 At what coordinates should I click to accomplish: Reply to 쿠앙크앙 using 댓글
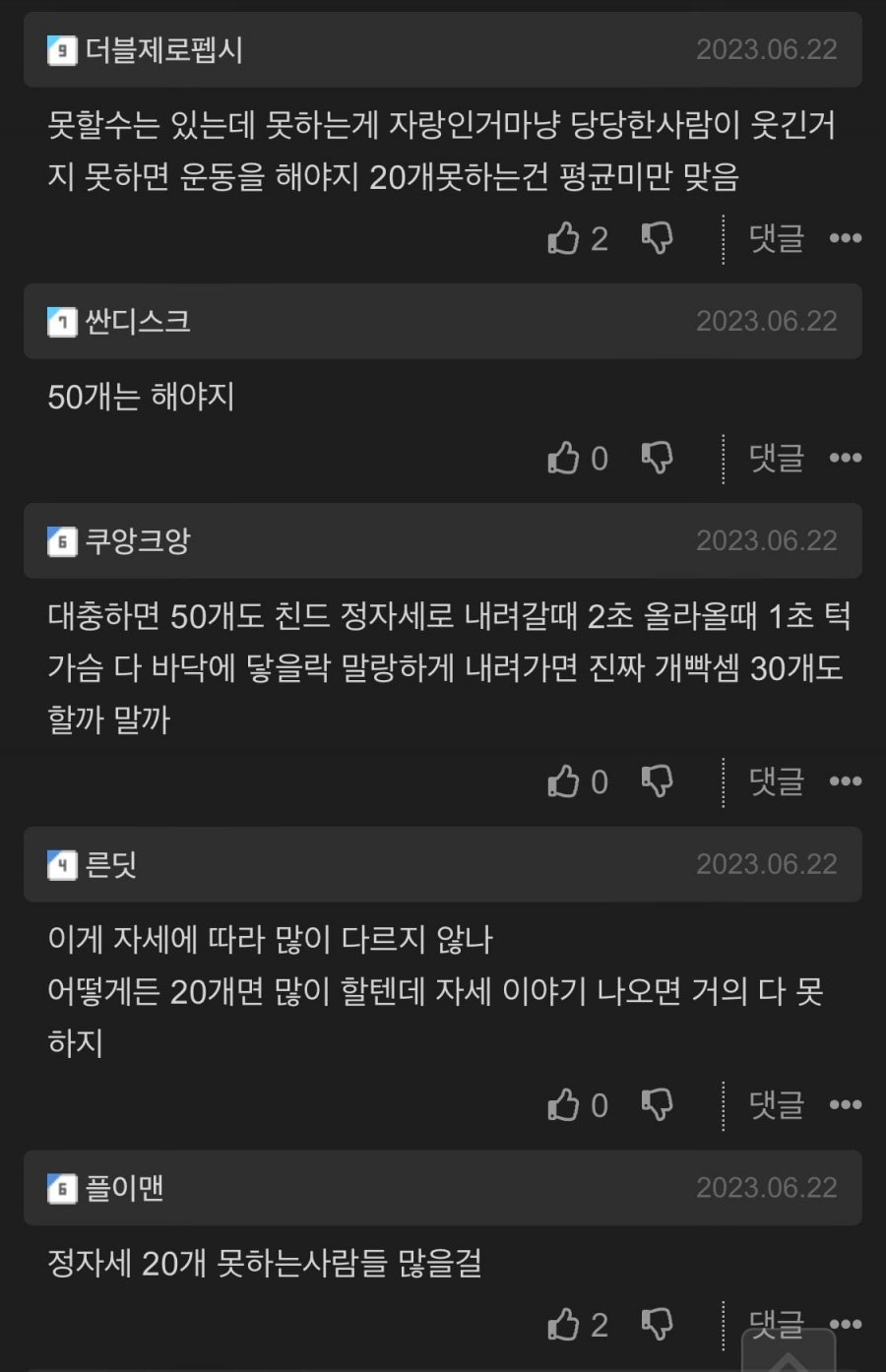pos(777,781)
